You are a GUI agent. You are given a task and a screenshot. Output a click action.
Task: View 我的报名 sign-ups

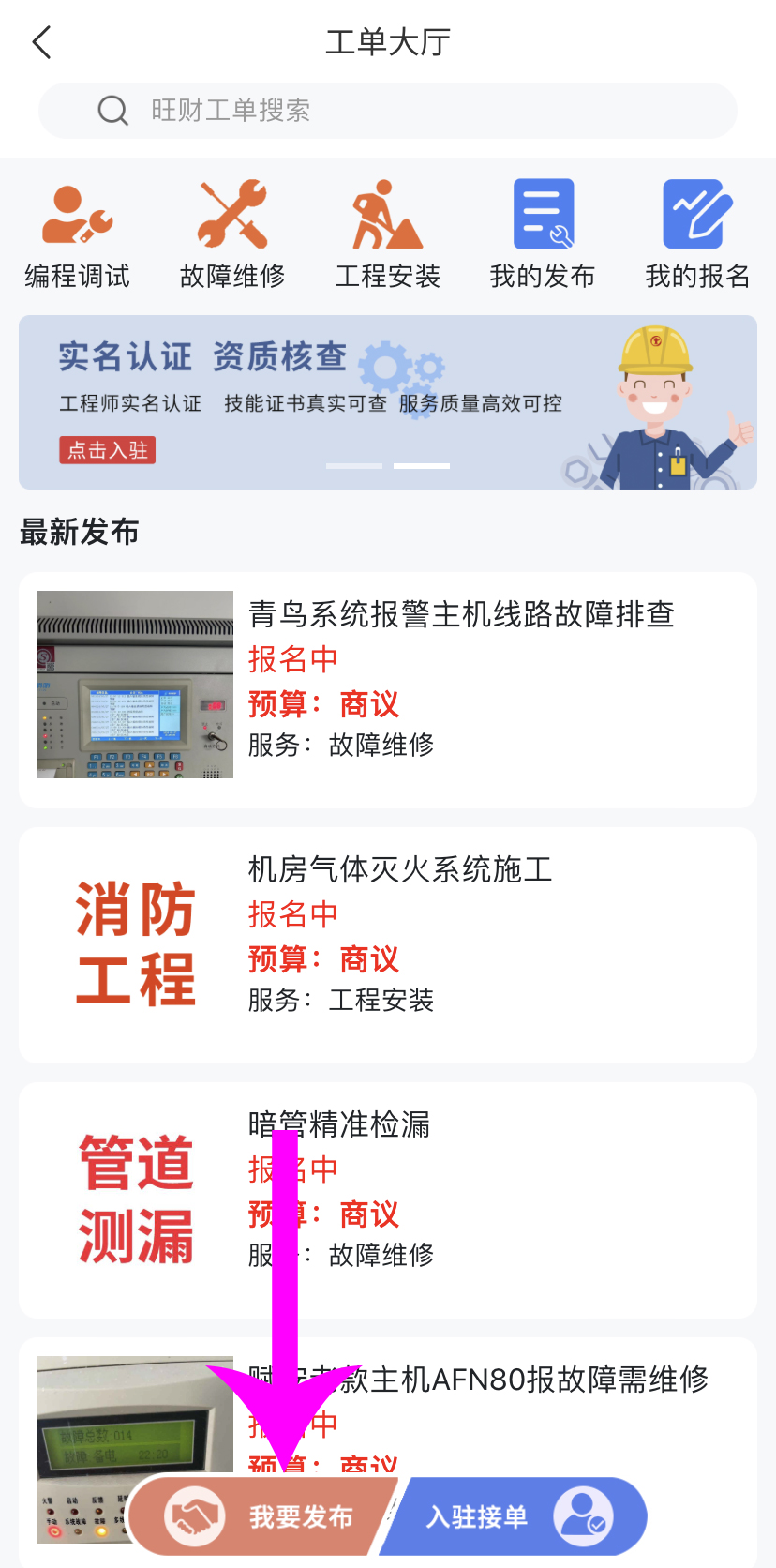[697, 234]
